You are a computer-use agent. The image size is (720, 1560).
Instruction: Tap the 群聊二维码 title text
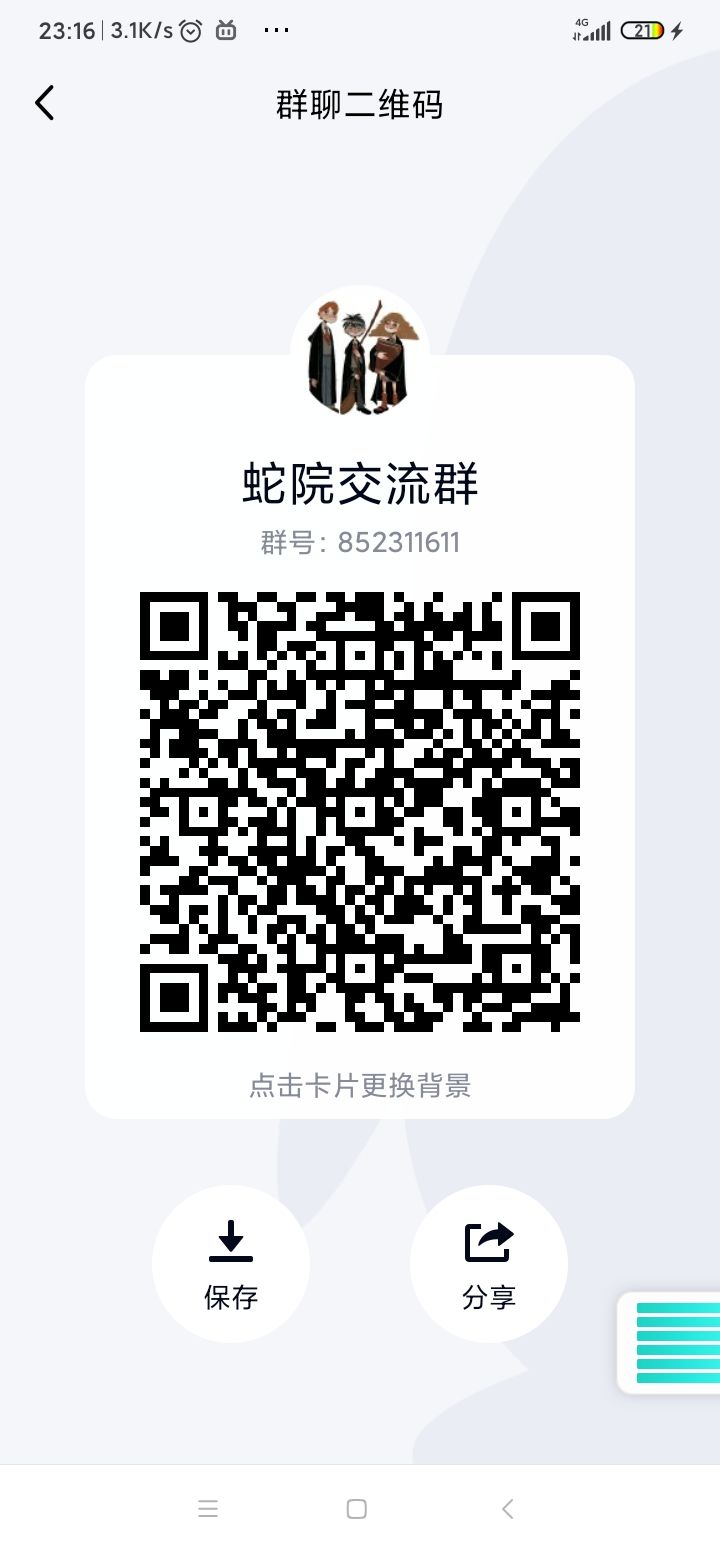click(x=360, y=104)
